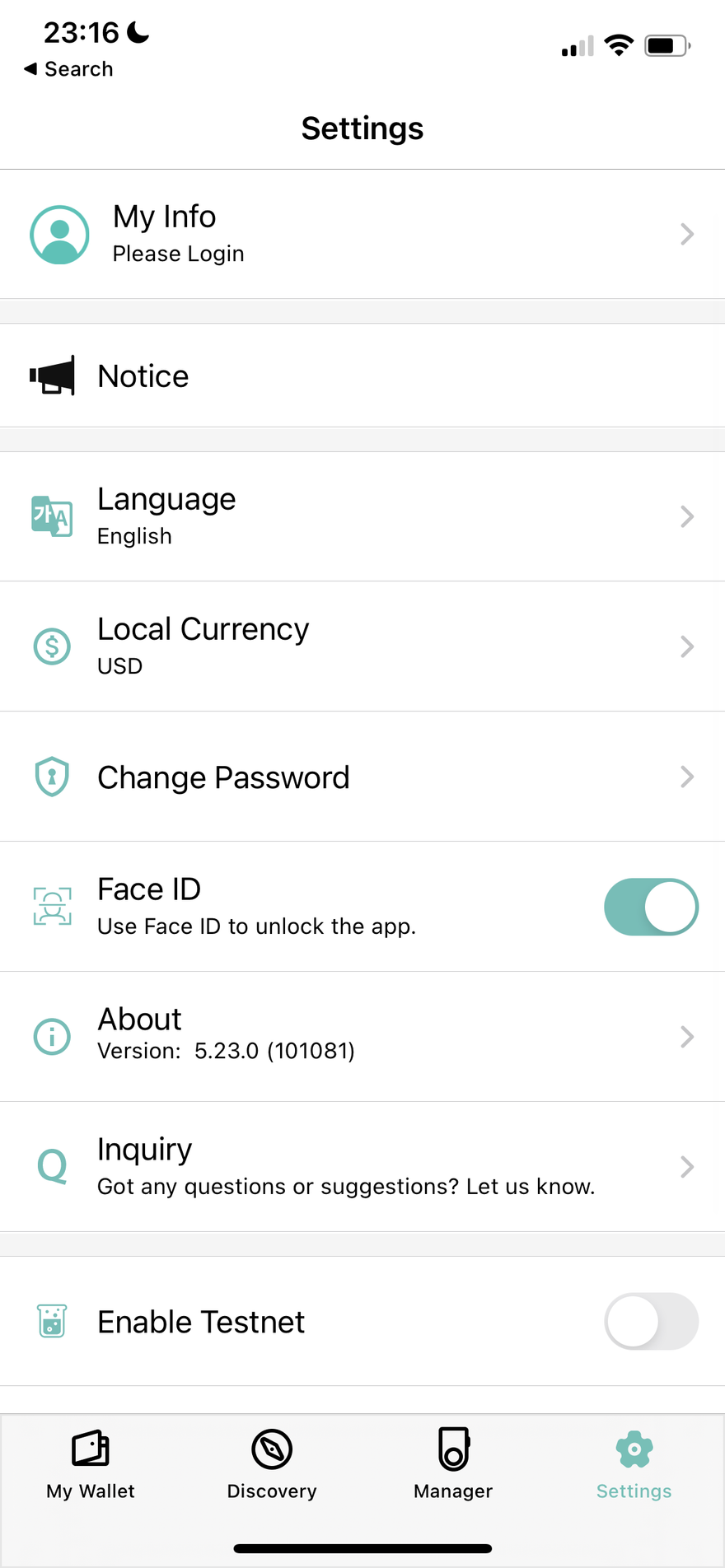Change the Local Currency

click(x=362, y=646)
